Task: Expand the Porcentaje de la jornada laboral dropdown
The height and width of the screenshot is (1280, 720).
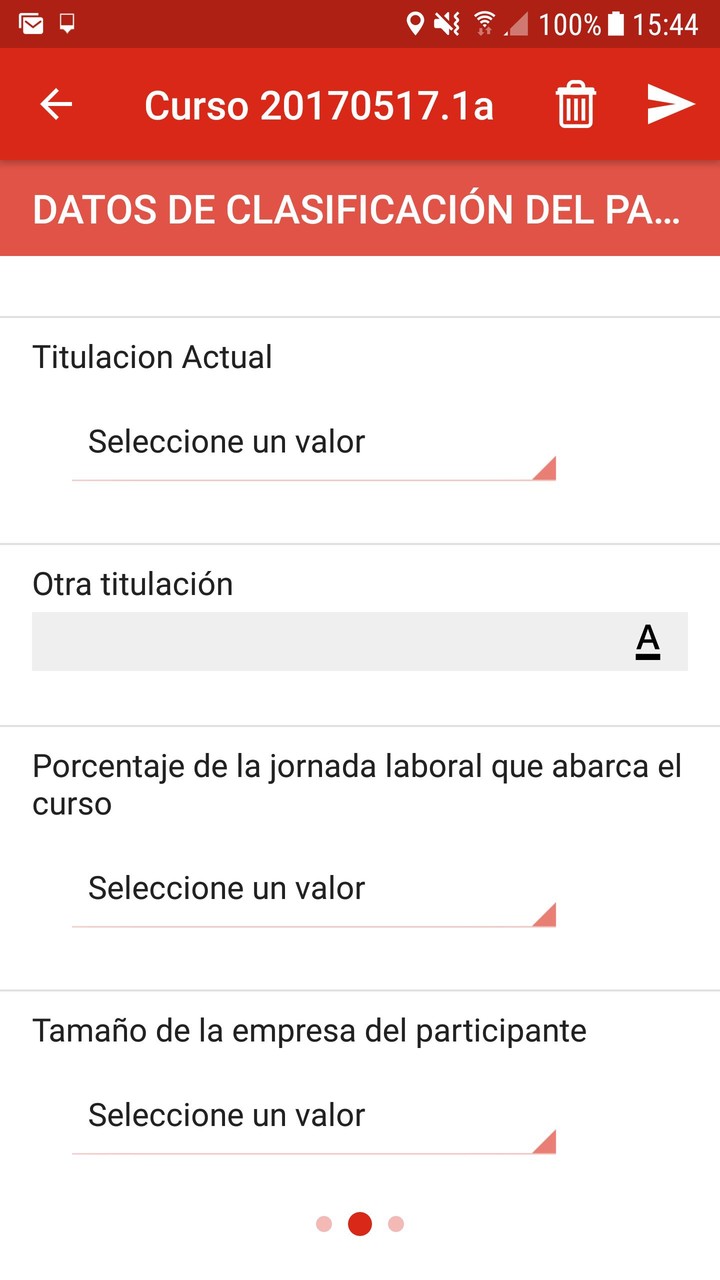Action: [x=313, y=890]
